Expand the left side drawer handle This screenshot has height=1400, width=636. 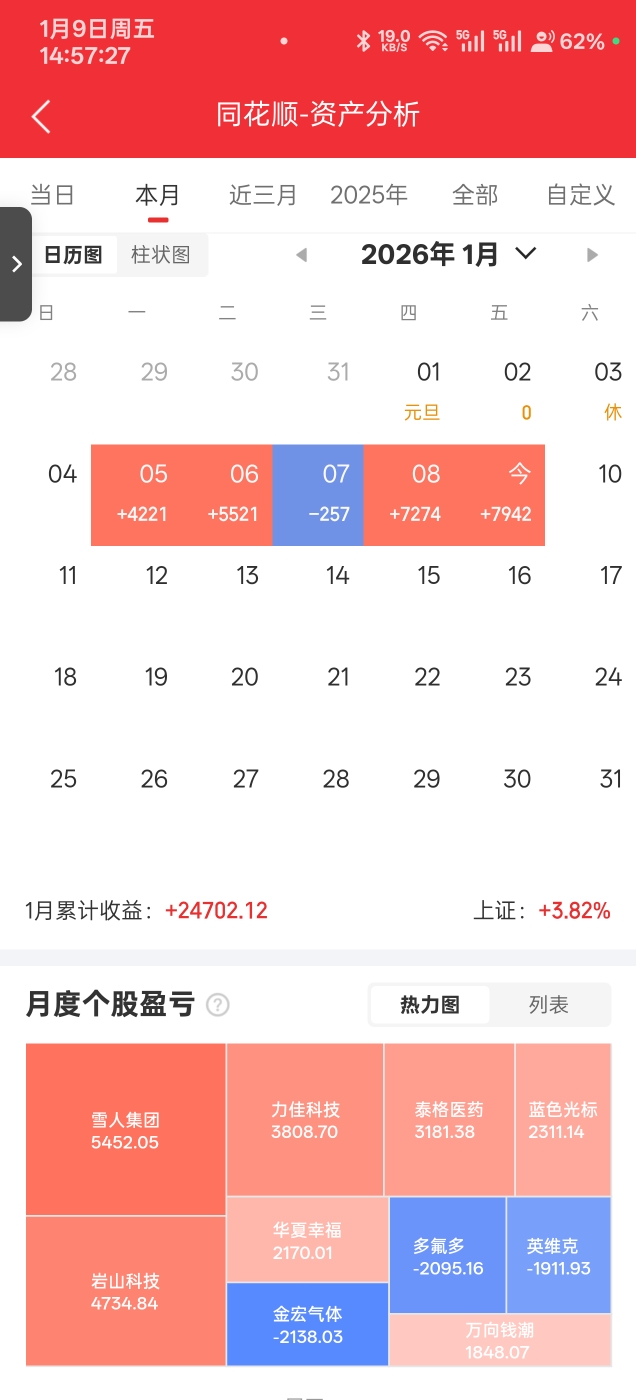pyautogui.click(x=16, y=264)
